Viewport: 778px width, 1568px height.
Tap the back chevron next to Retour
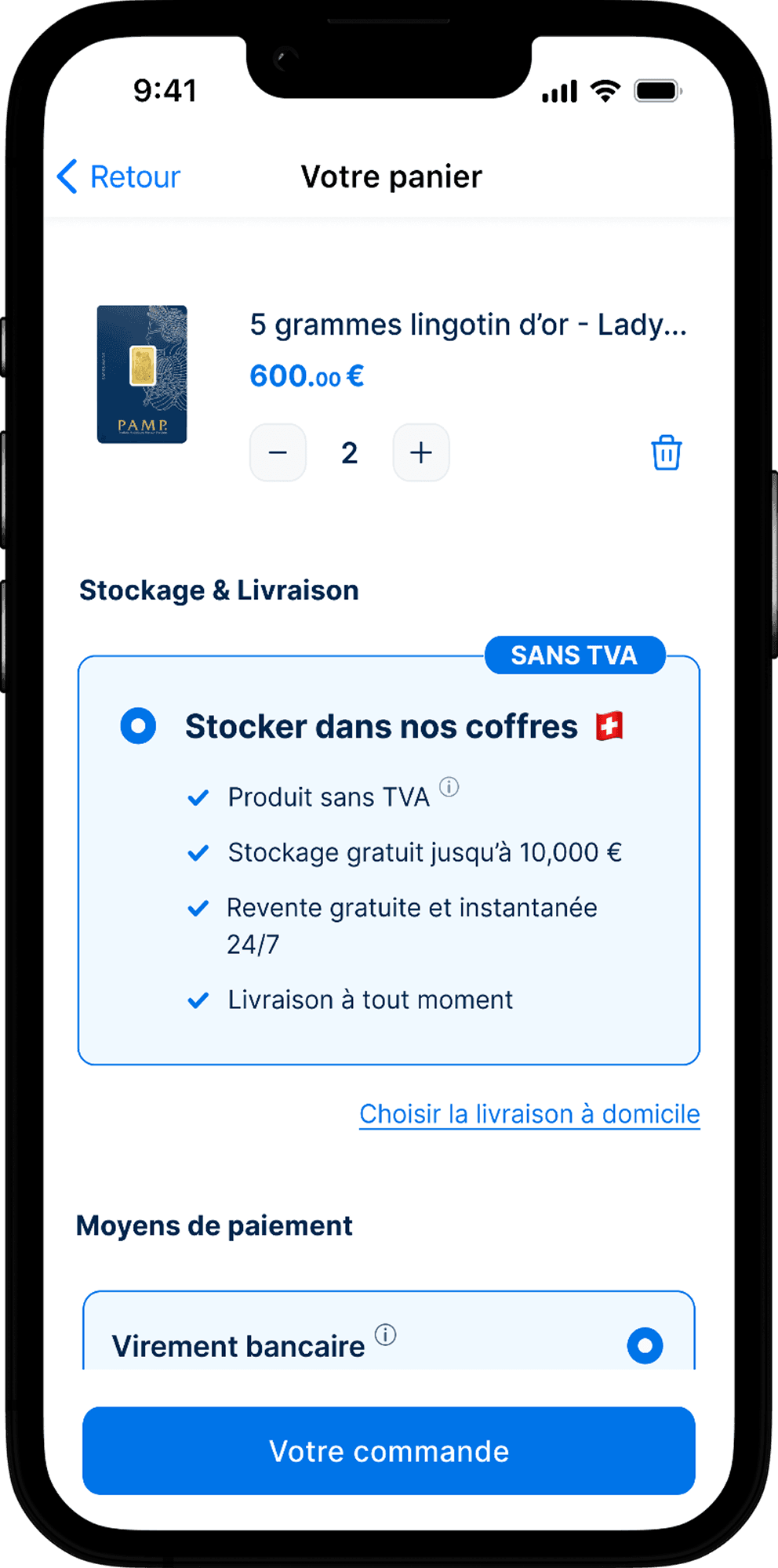67,177
